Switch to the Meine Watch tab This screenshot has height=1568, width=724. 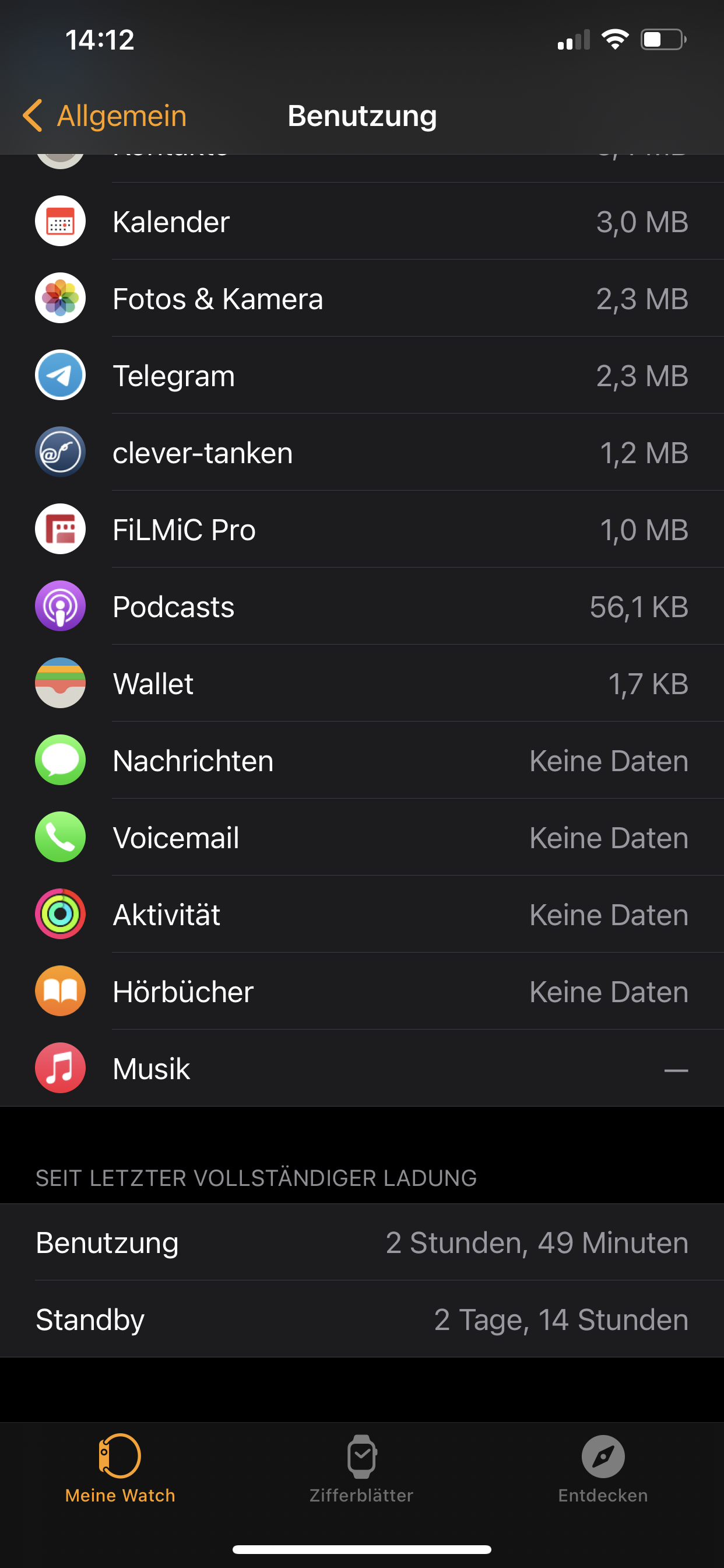click(x=120, y=1468)
